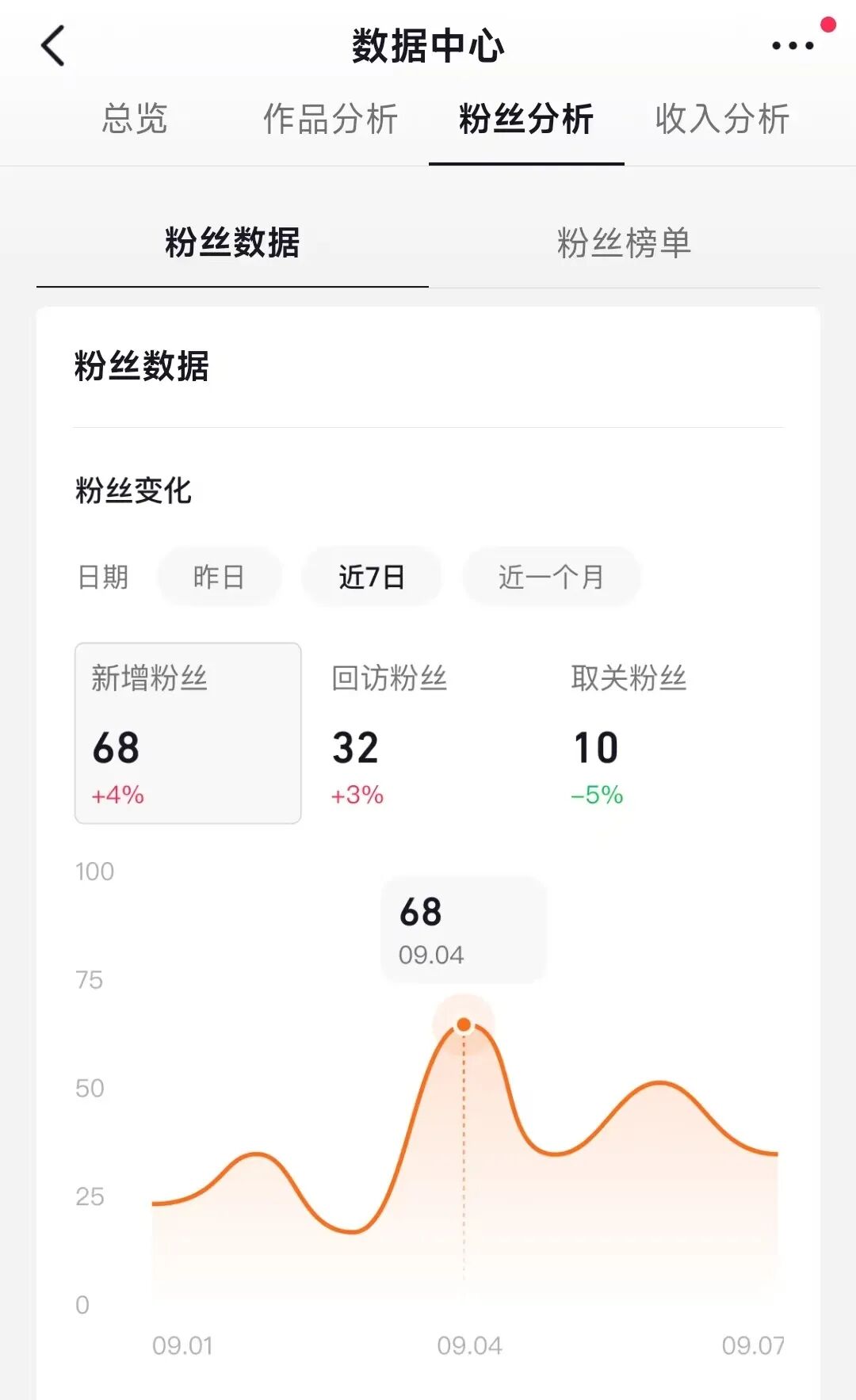
Task: Click the orange peak marker on the curve
Action: 464,1024
